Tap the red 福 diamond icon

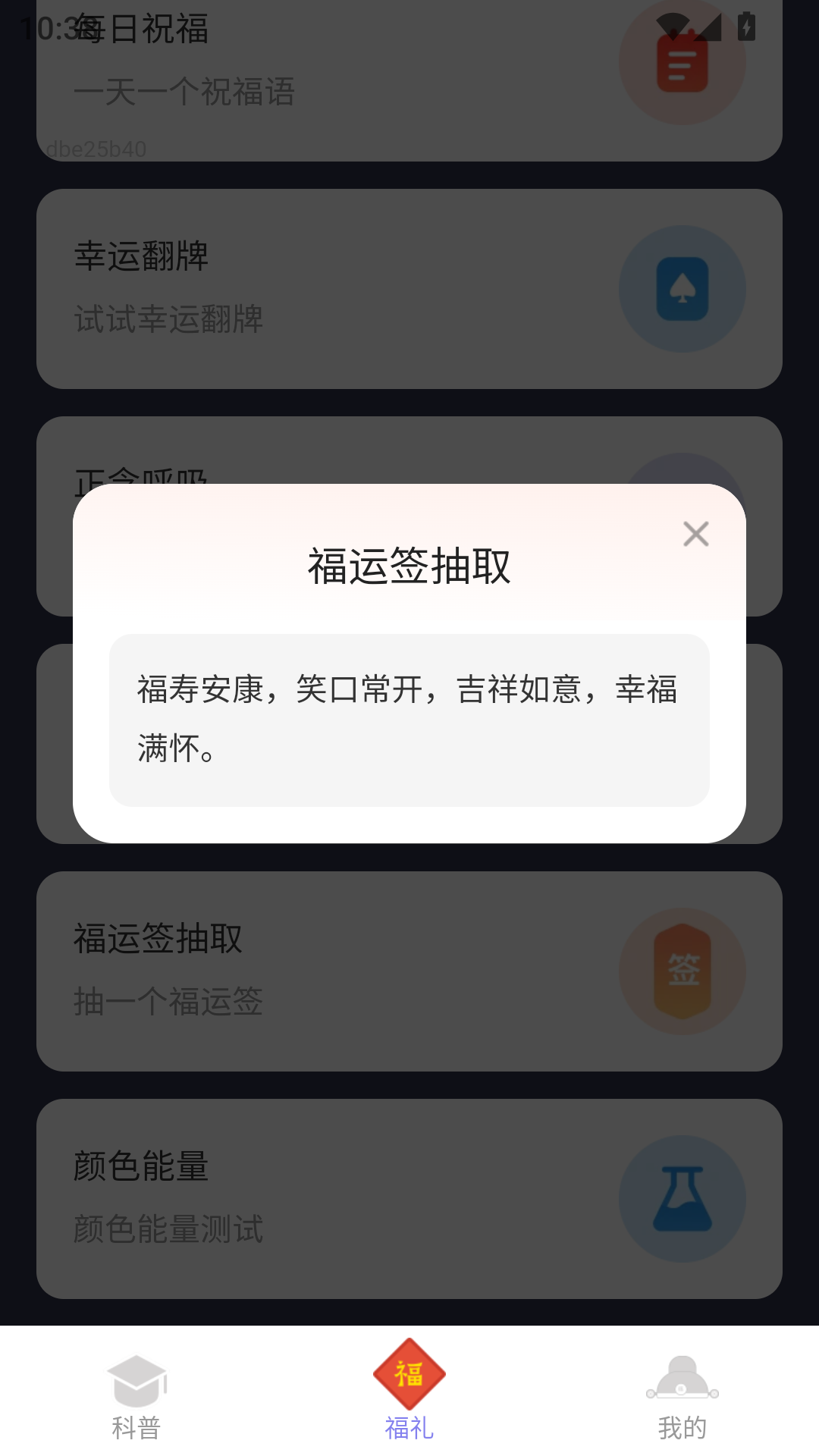pos(408,1380)
